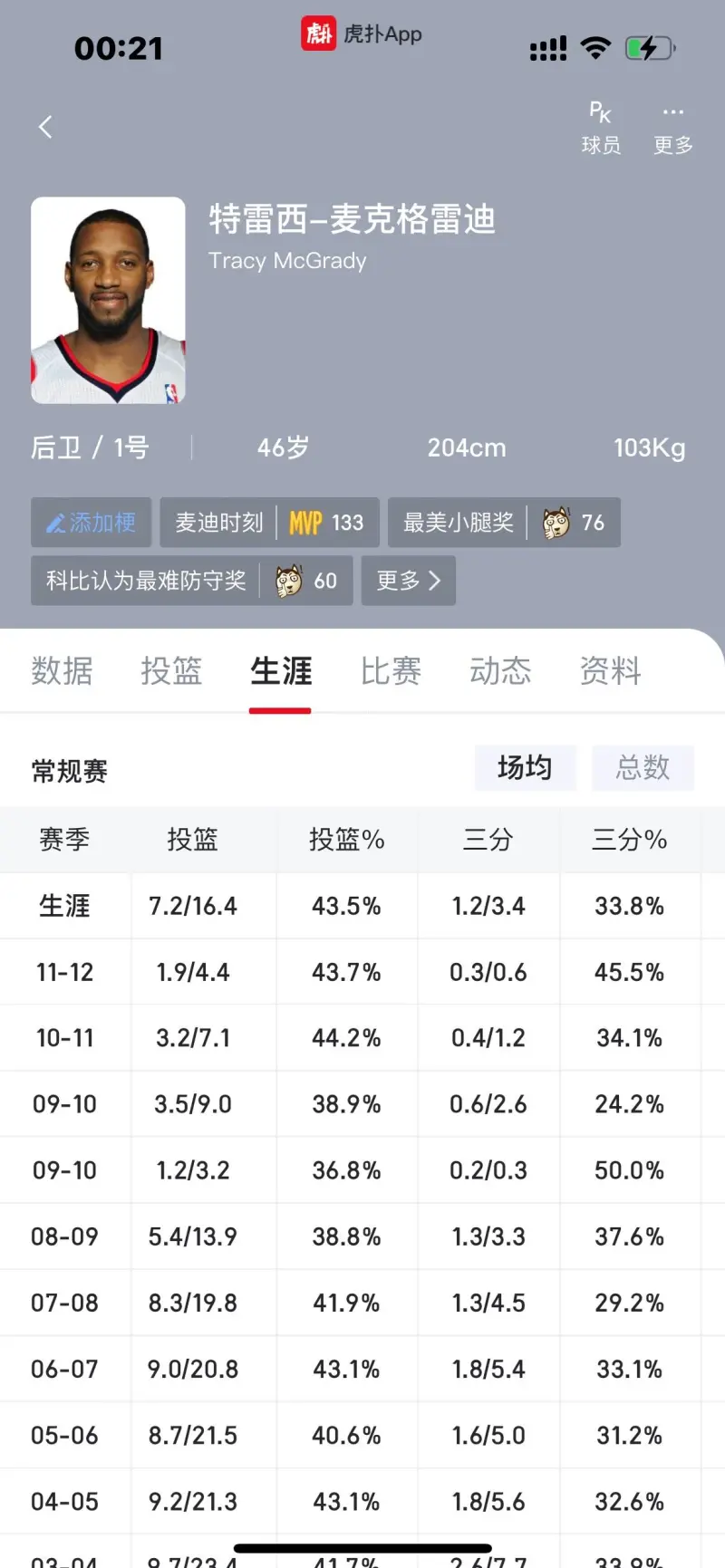Image resolution: width=725 pixels, height=1568 pixels.
Task: Switch to the 数据 tab
Action: click(62, 671)
